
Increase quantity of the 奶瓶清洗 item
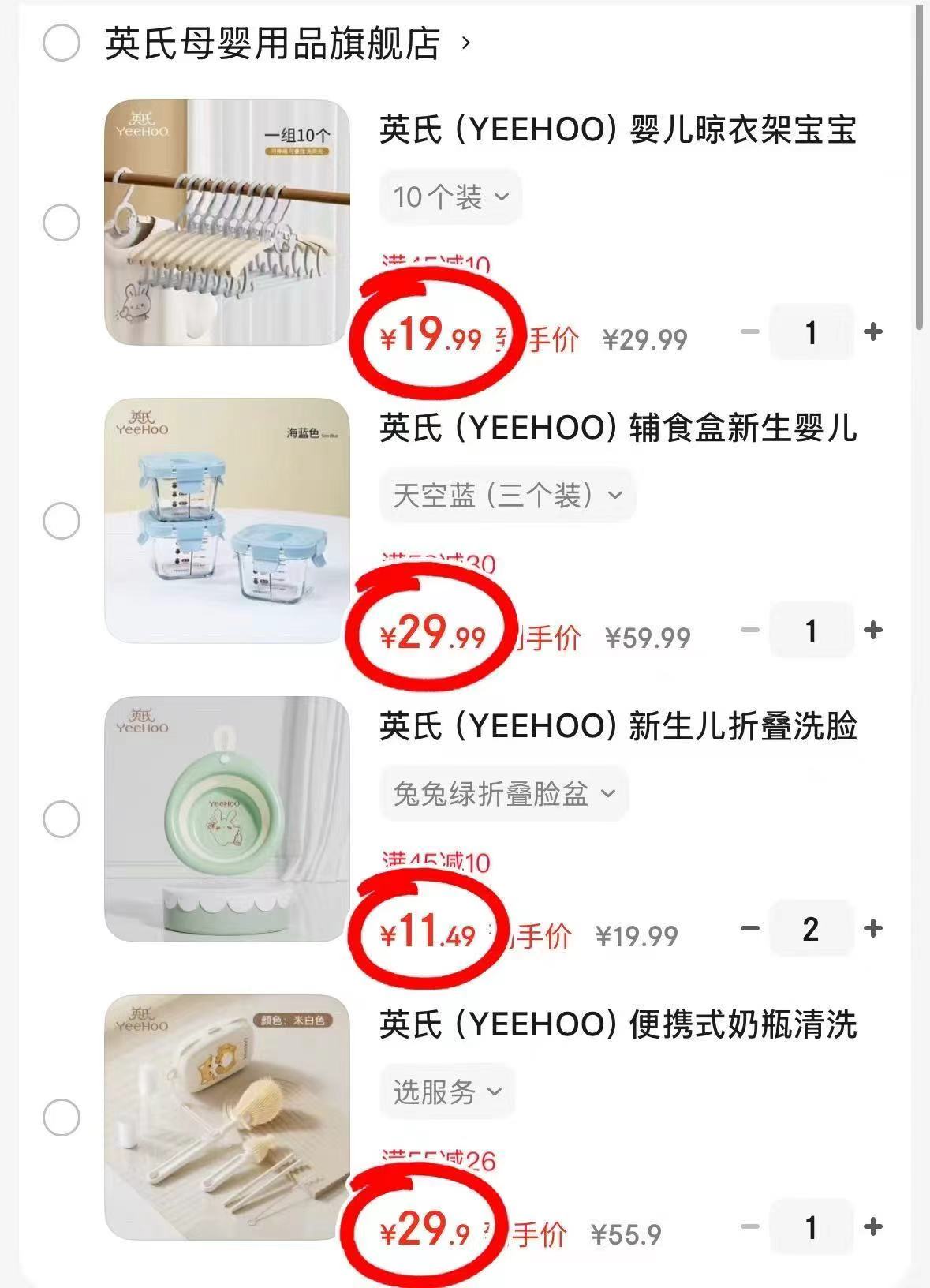872,1227
